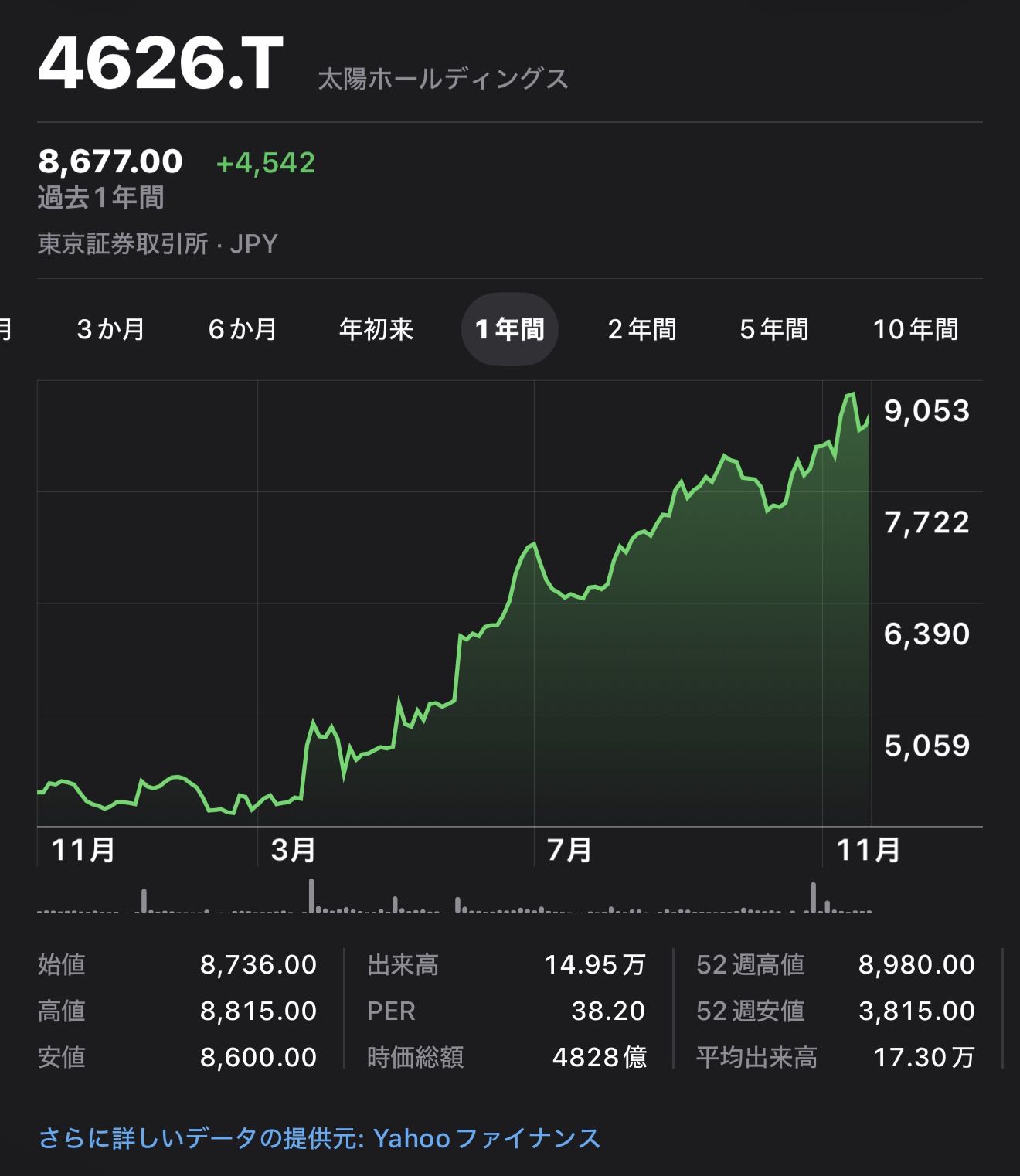Screen dimensions: 1020x1176
Task: Select the 1年間 time range
Action: 509,329
